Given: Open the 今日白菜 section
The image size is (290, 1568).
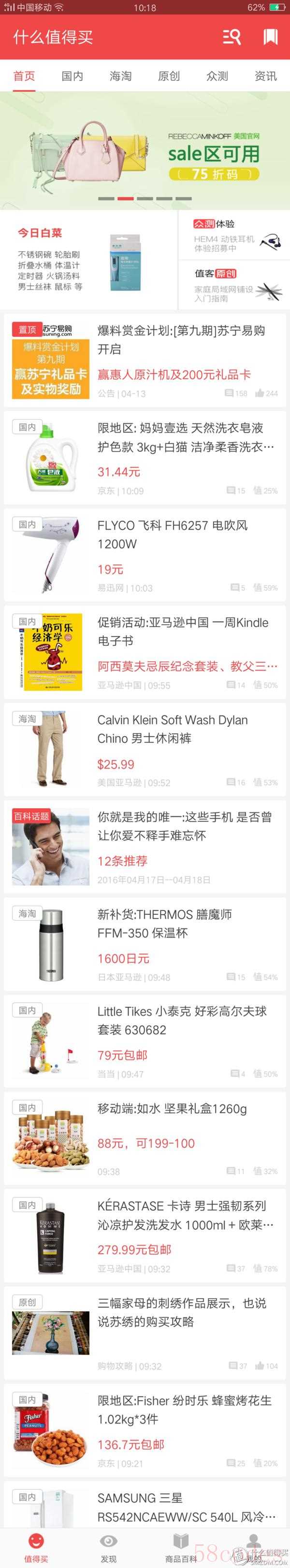Looking at the screenshot, I should 88,260.
